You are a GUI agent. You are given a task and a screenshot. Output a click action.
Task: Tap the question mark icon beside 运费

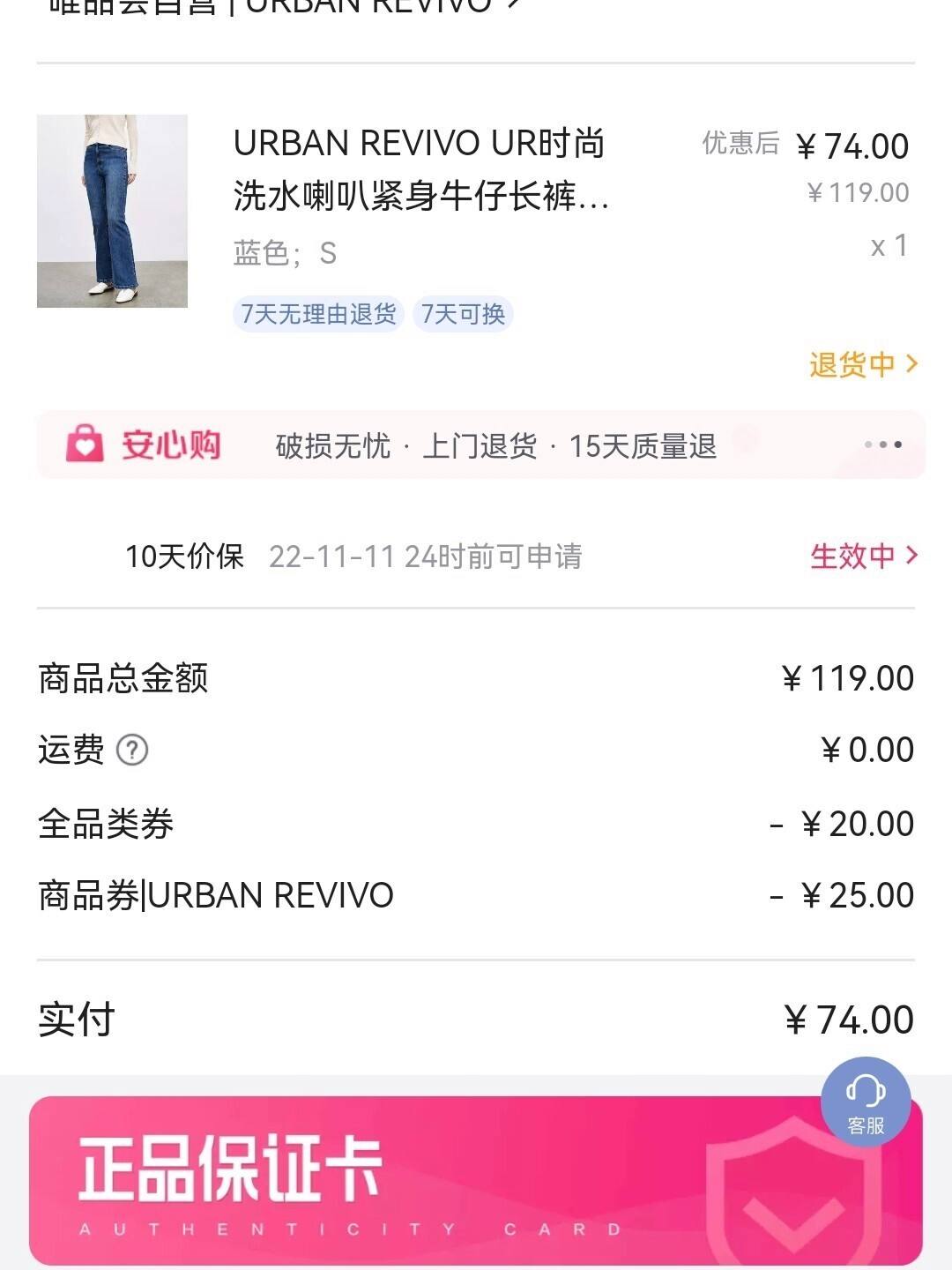click(x=134, y=749)
